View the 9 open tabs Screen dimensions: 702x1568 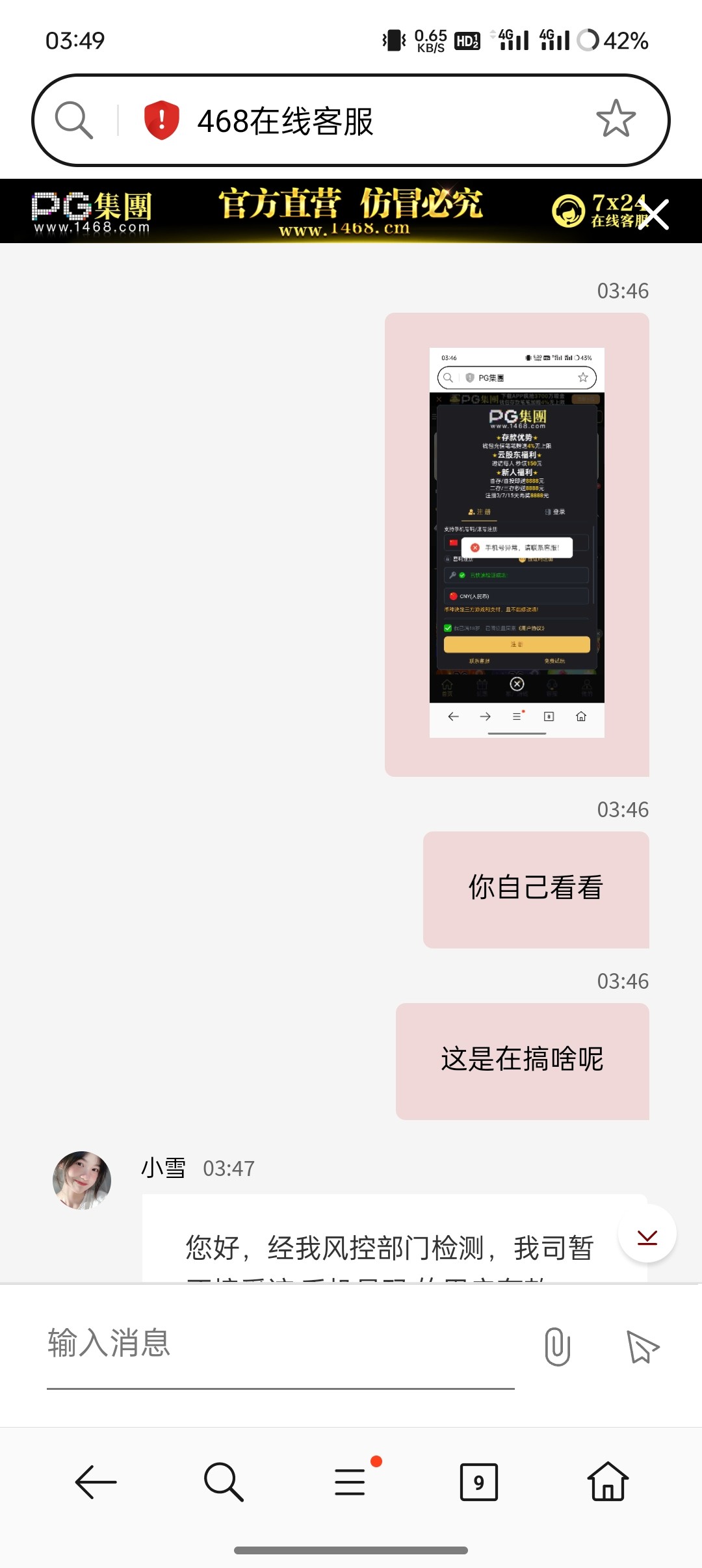click(478, 1482)
